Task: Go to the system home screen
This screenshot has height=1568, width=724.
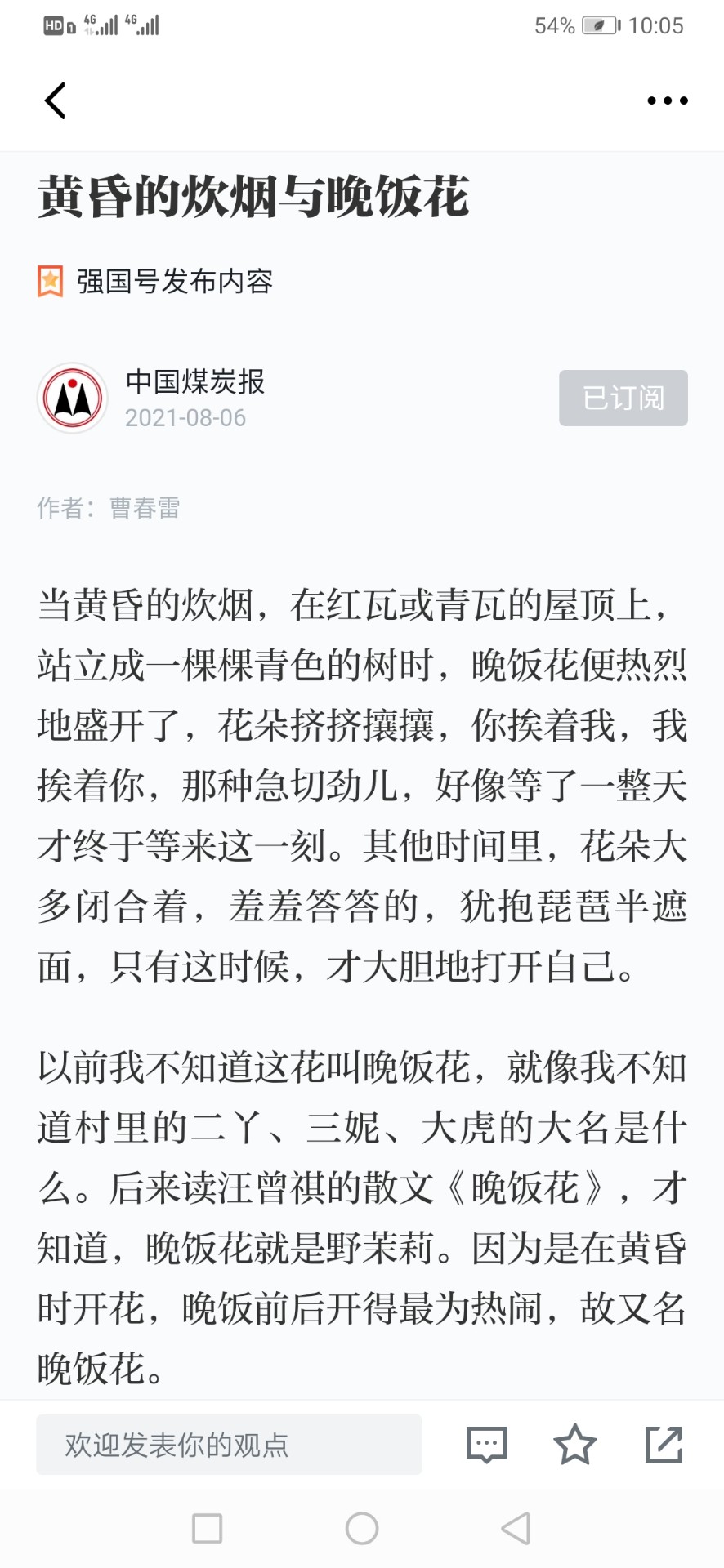Action: [x=362, y=1528]
